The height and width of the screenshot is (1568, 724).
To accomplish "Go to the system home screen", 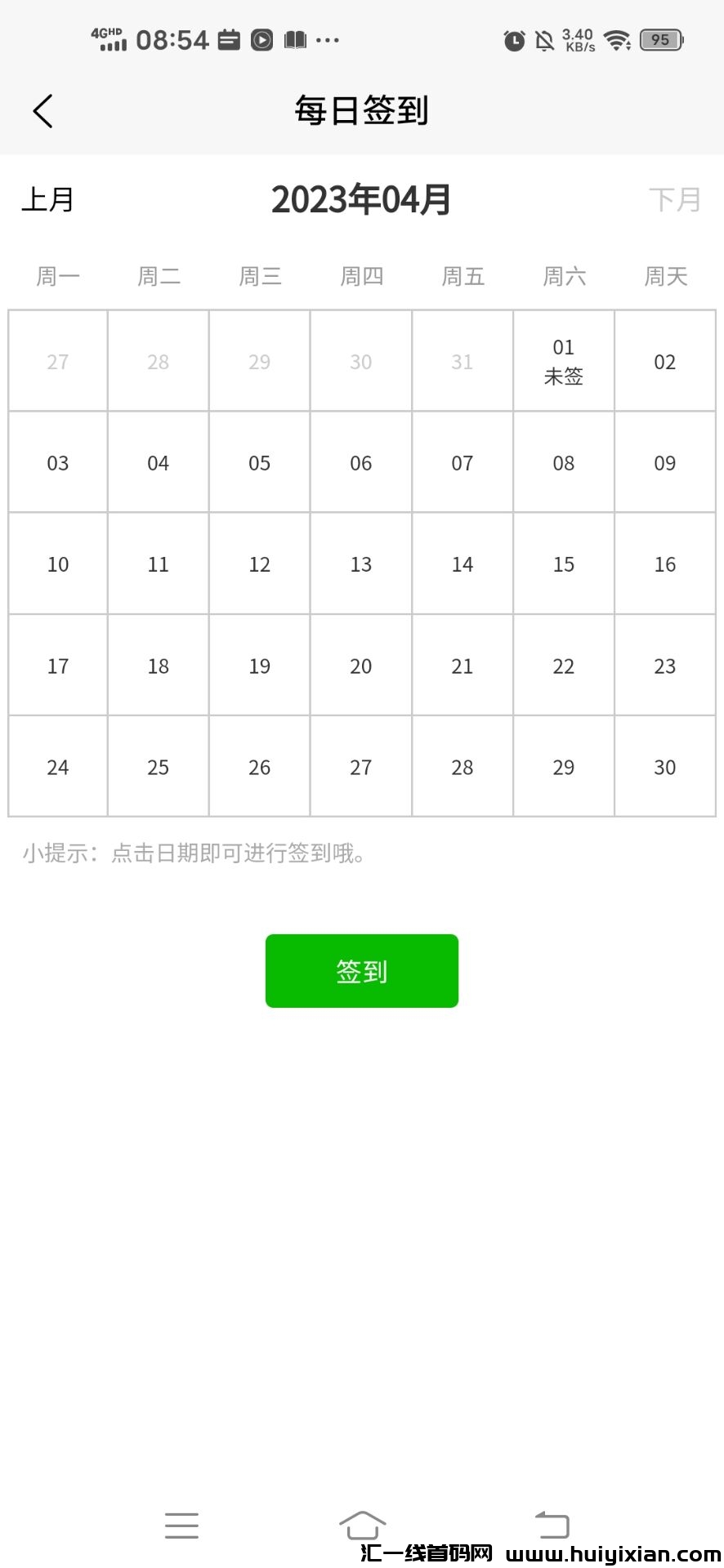I will pyautogui.click(x=362, y=1525).
